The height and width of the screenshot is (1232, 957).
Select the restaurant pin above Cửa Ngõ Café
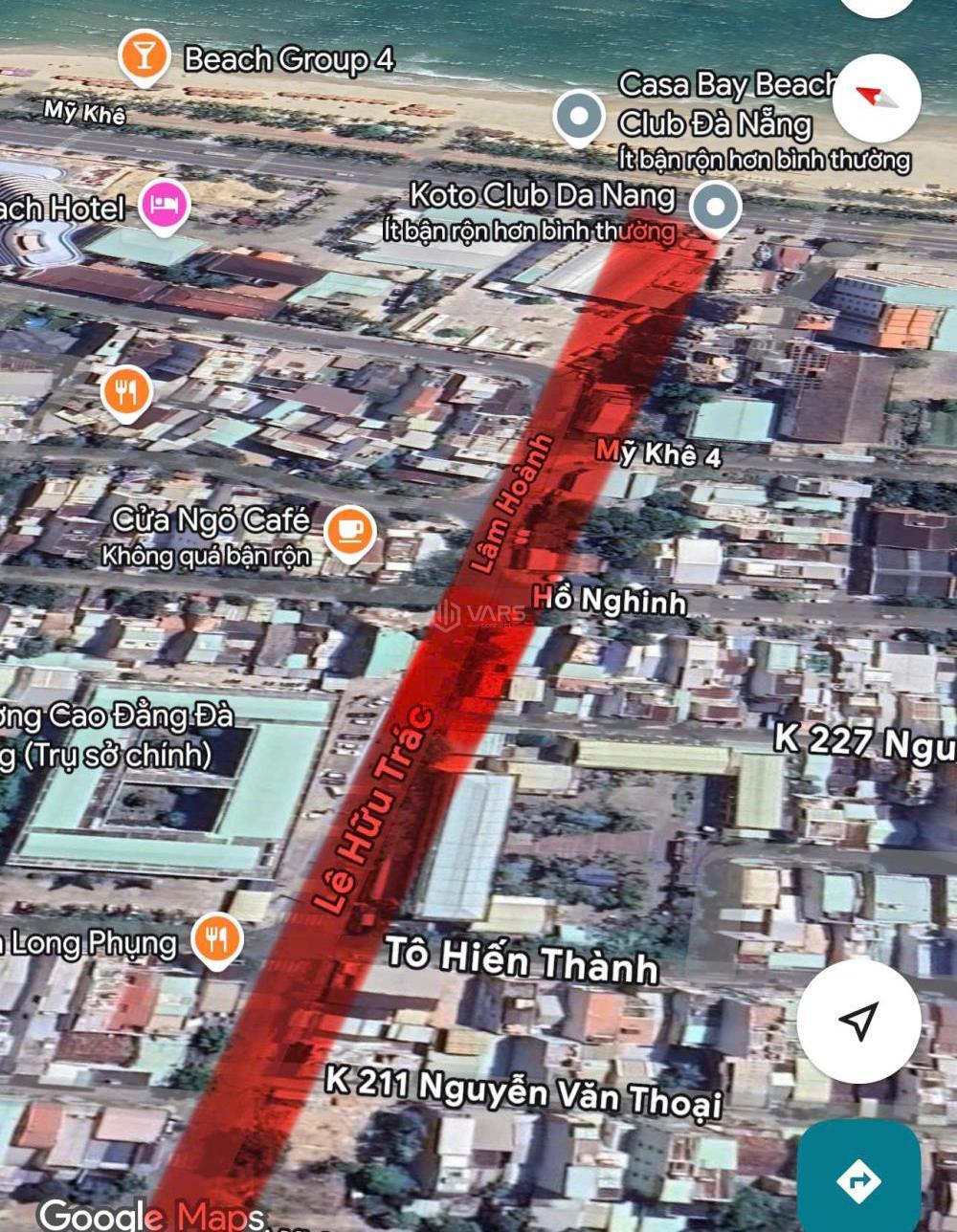[x=126, y=391]
